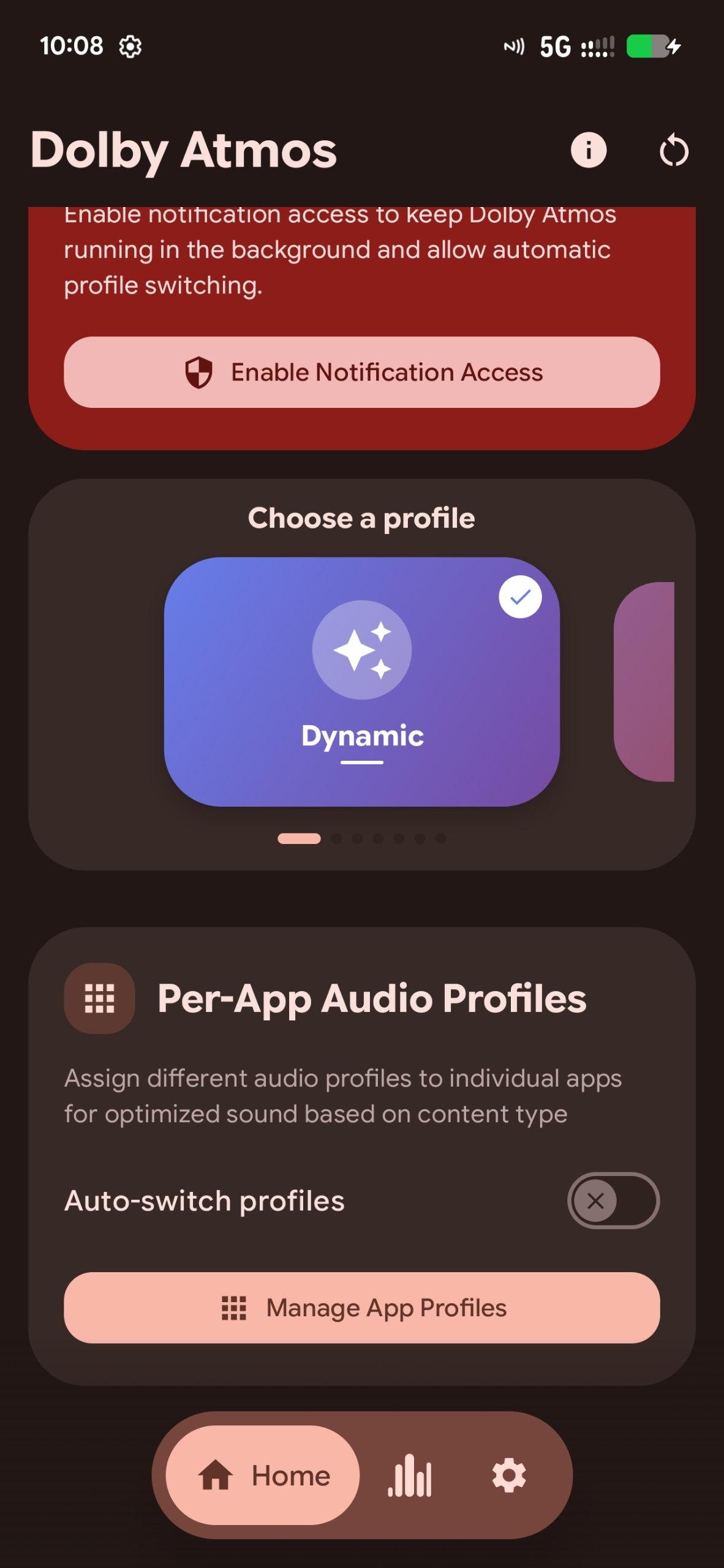The width and height of the screenshot is (724, 1568).
Task: Toggle Auto-switch profiles on
Action: click(x=613, y=1200)
